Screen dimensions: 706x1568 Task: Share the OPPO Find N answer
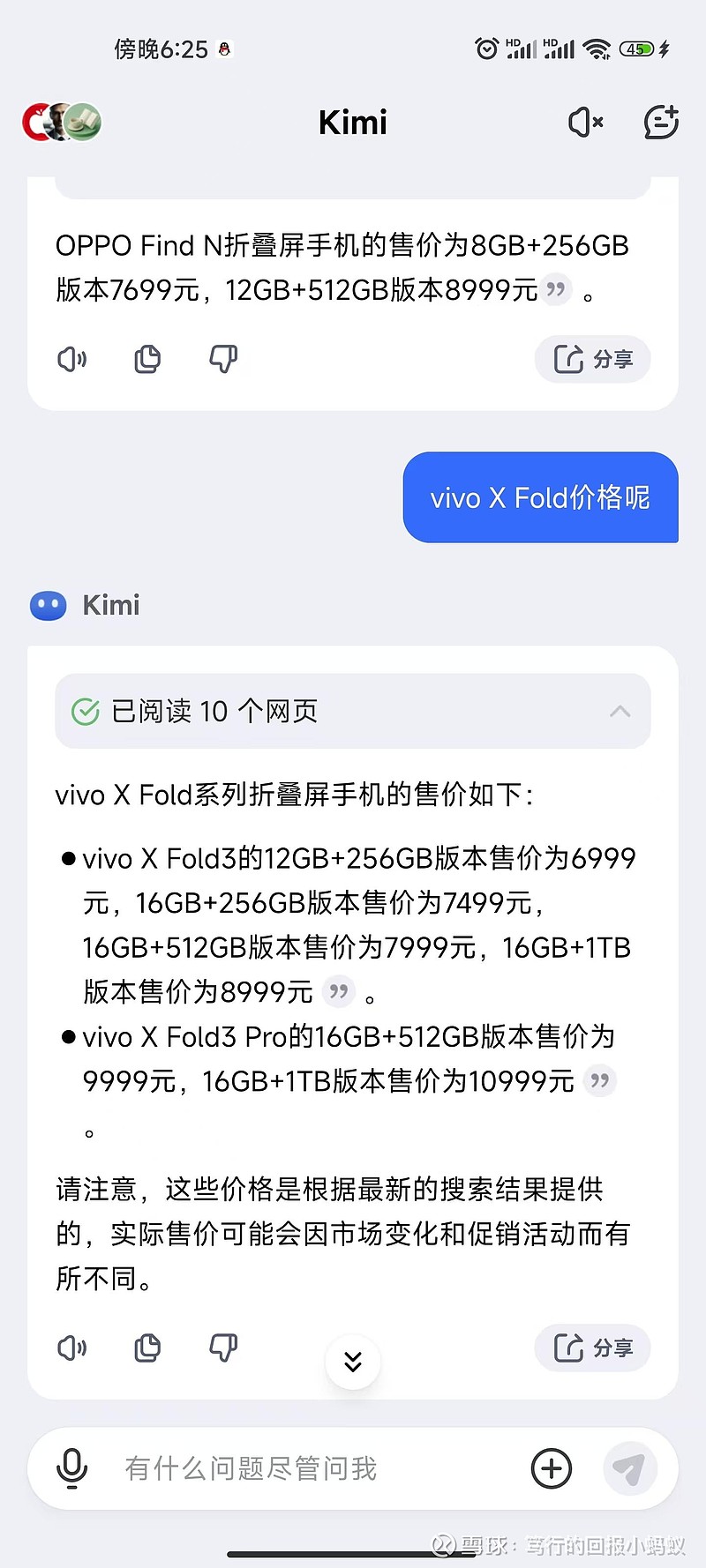coord(593,359)
